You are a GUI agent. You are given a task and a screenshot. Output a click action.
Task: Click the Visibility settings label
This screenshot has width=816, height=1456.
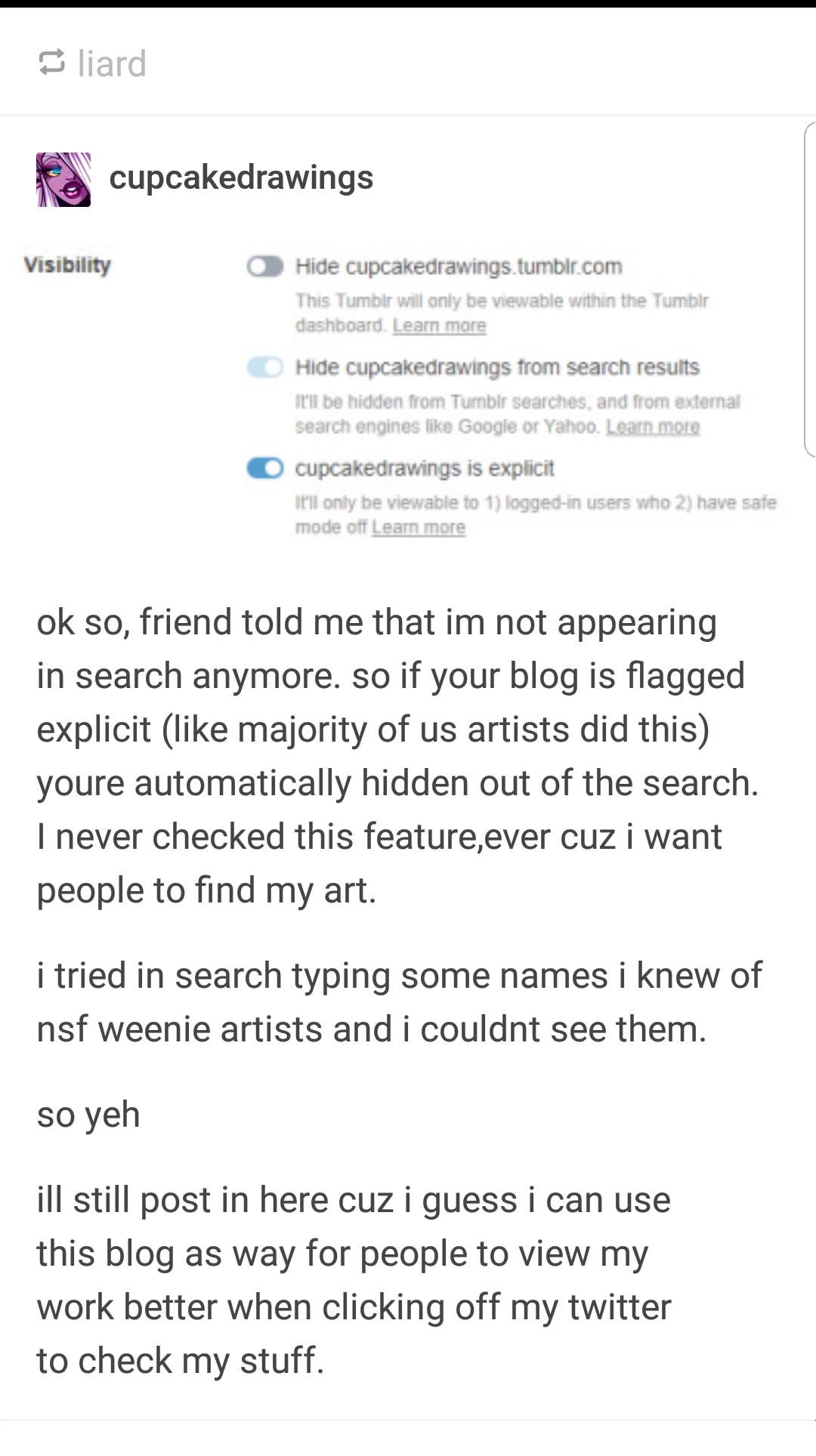(66, 266)
